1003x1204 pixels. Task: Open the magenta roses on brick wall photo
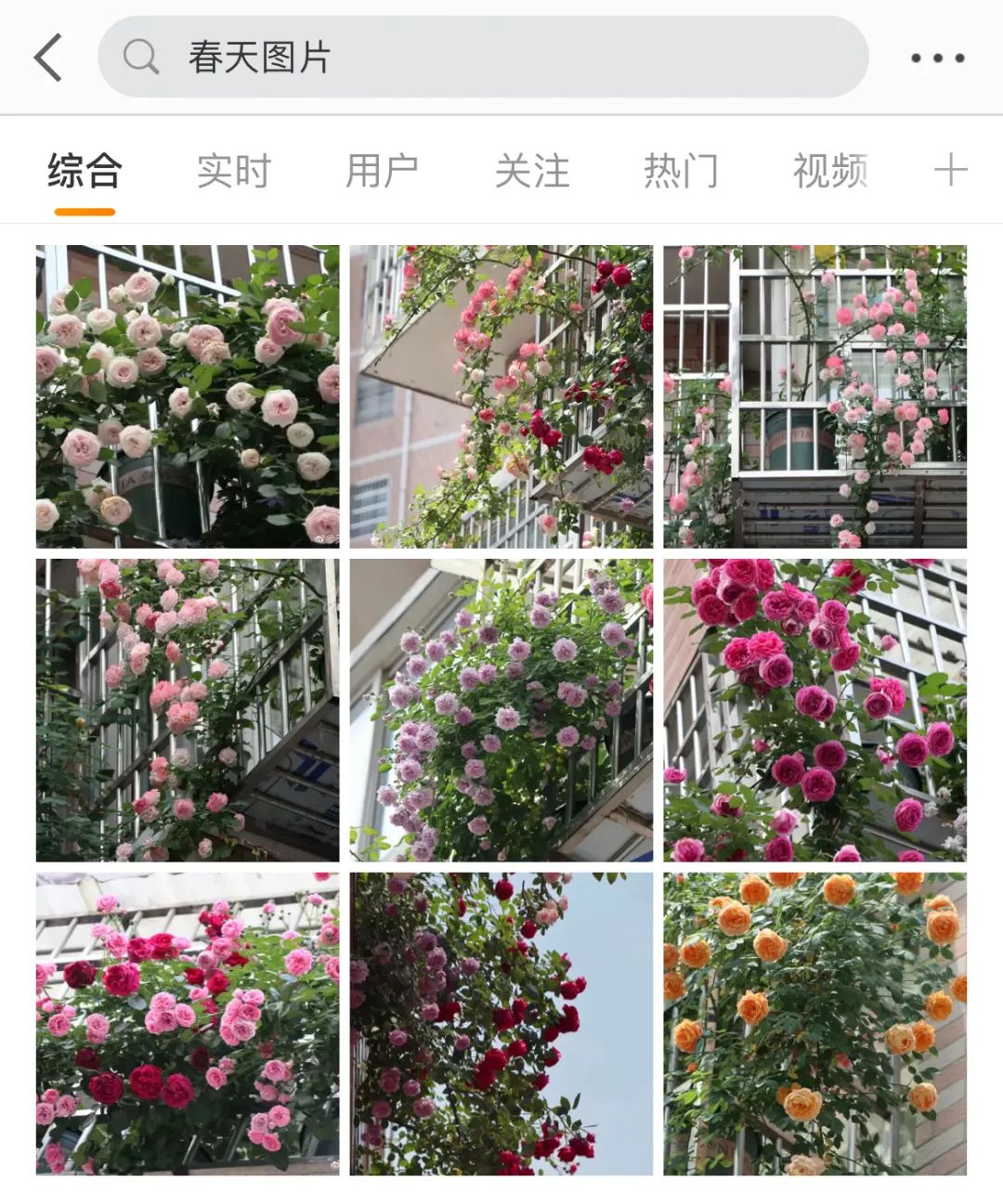click(814, 710)
